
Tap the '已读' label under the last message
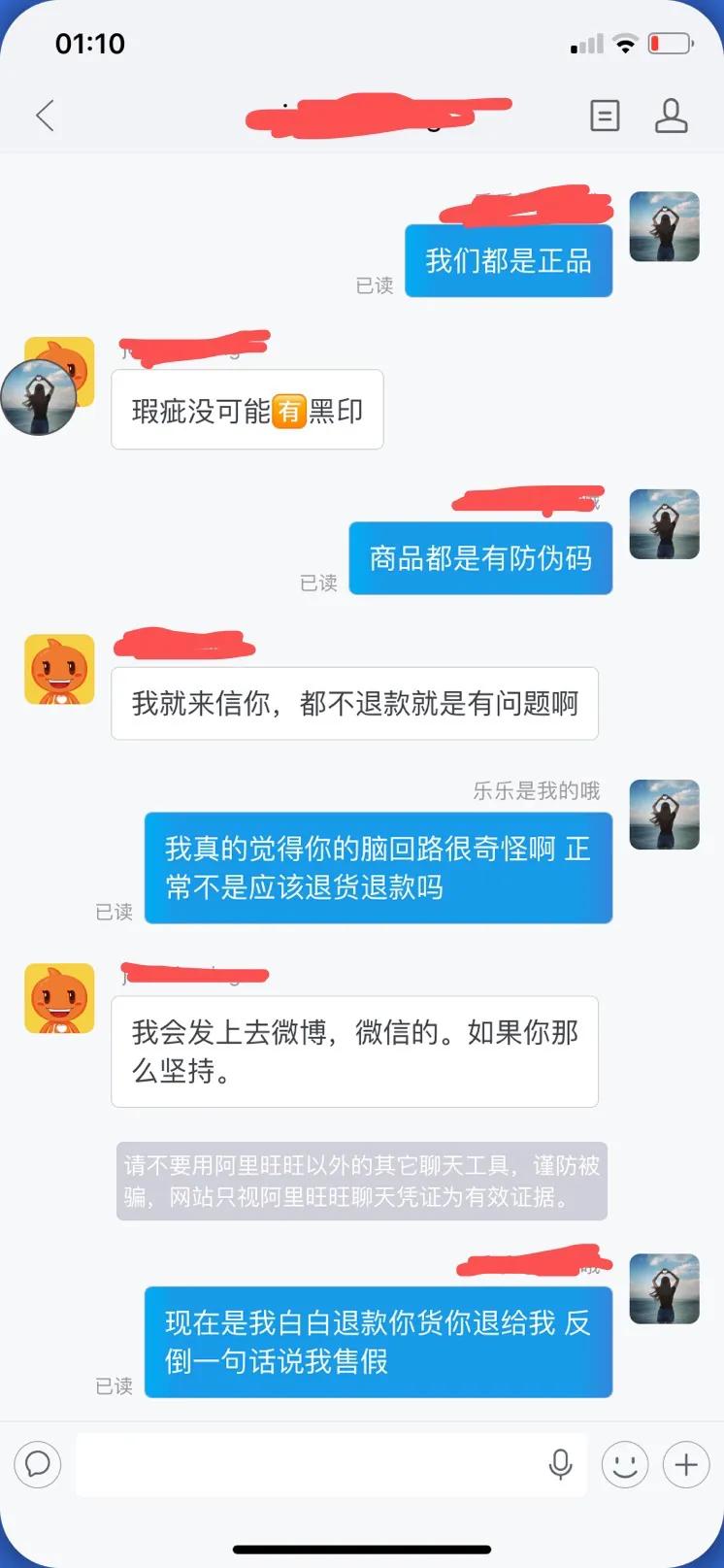coord(115,1386)
